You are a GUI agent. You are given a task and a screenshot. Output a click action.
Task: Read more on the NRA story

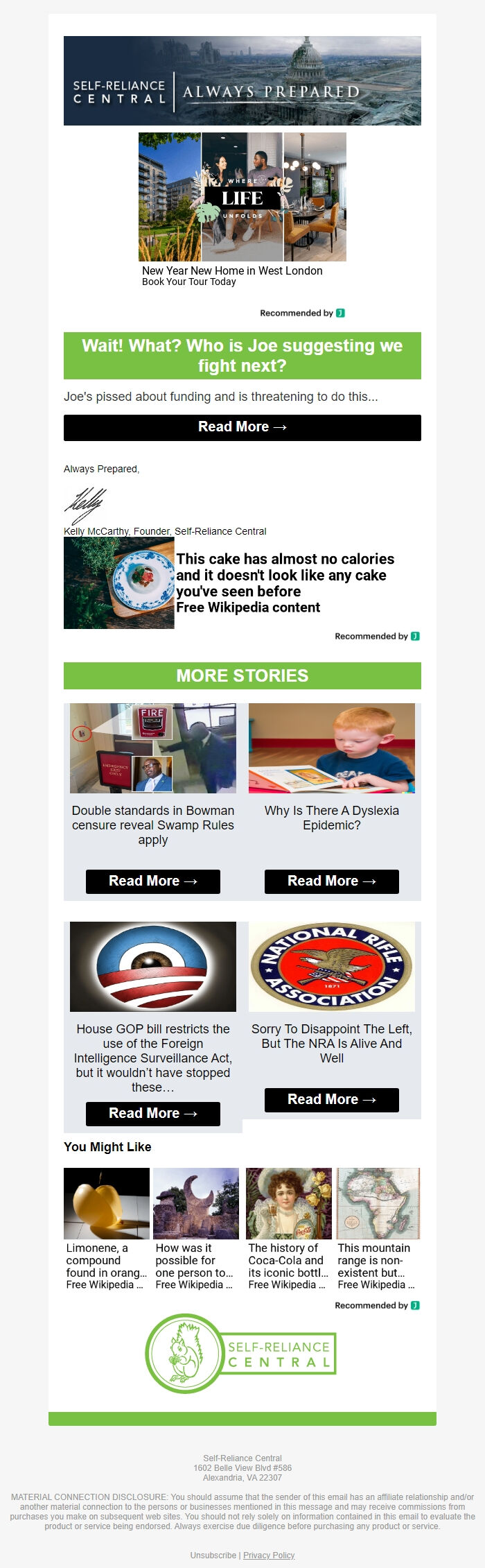(x=331, y=1100)
